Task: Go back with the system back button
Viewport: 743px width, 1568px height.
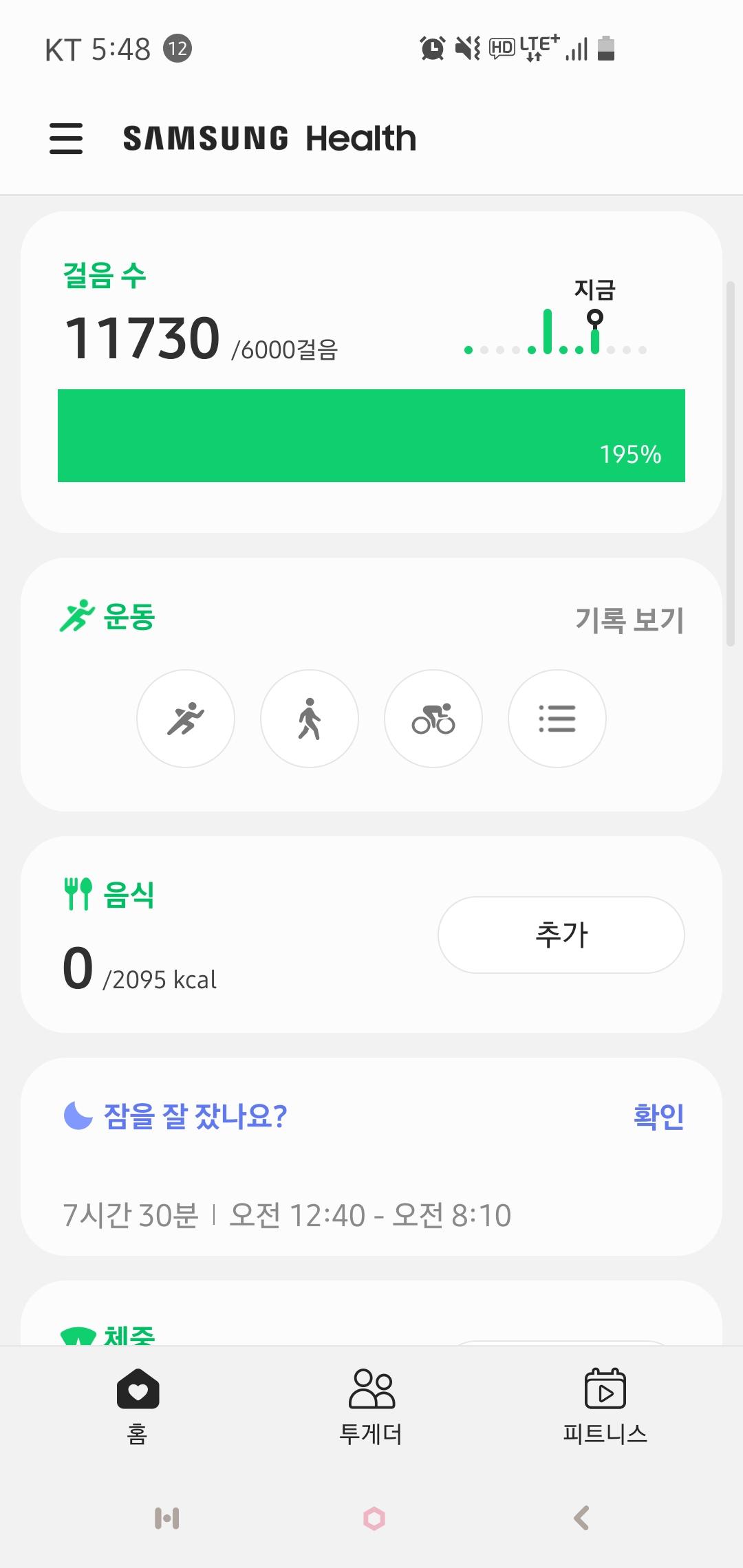Action: coord(581,1518)
